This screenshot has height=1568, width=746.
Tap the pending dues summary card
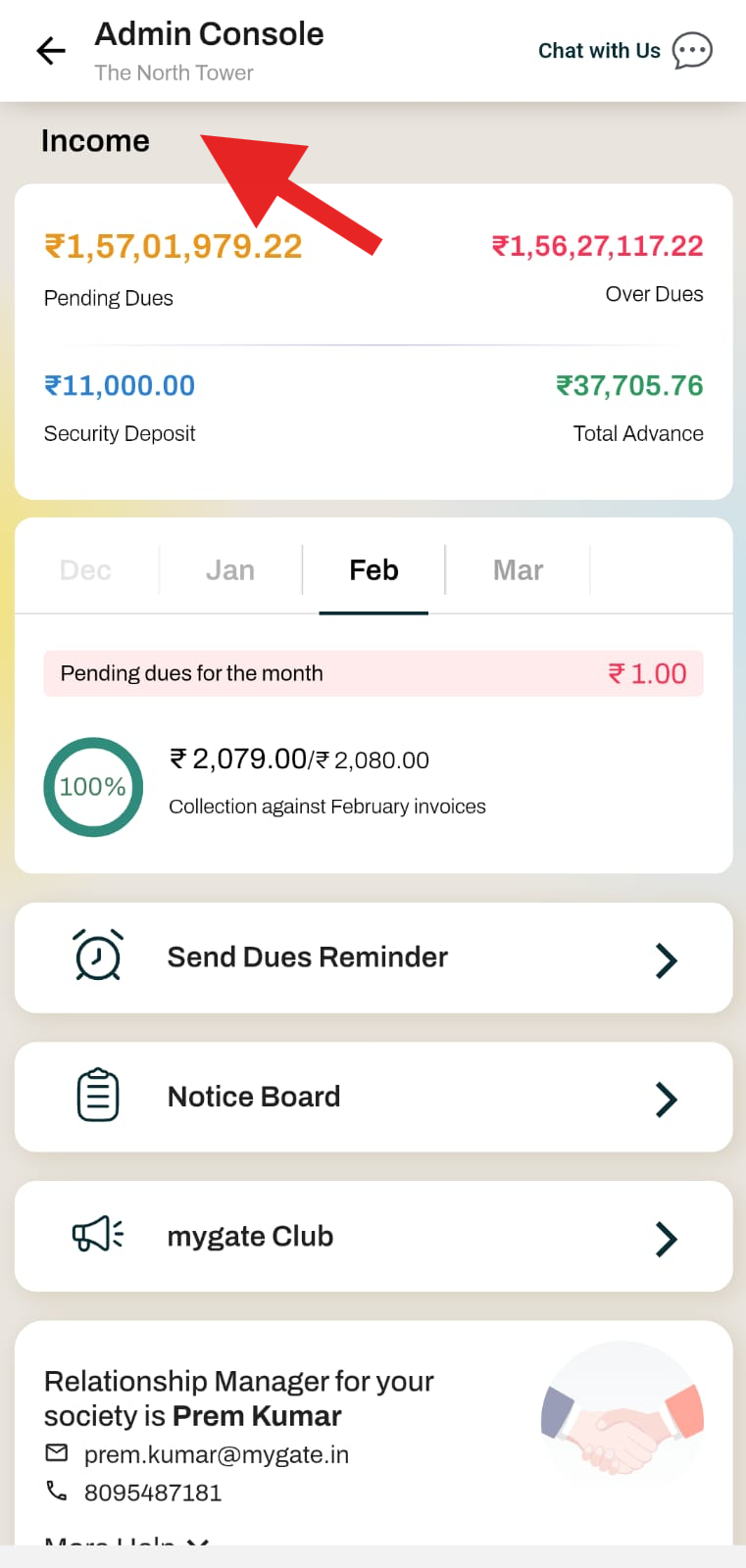click(x=373, y=341)
